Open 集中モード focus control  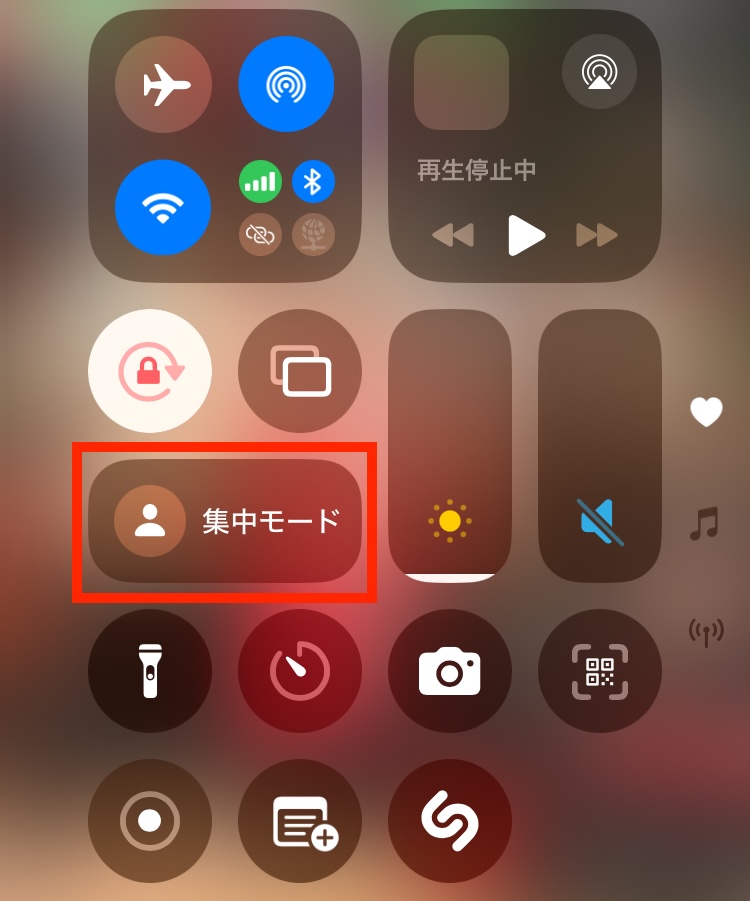(225, 521)
